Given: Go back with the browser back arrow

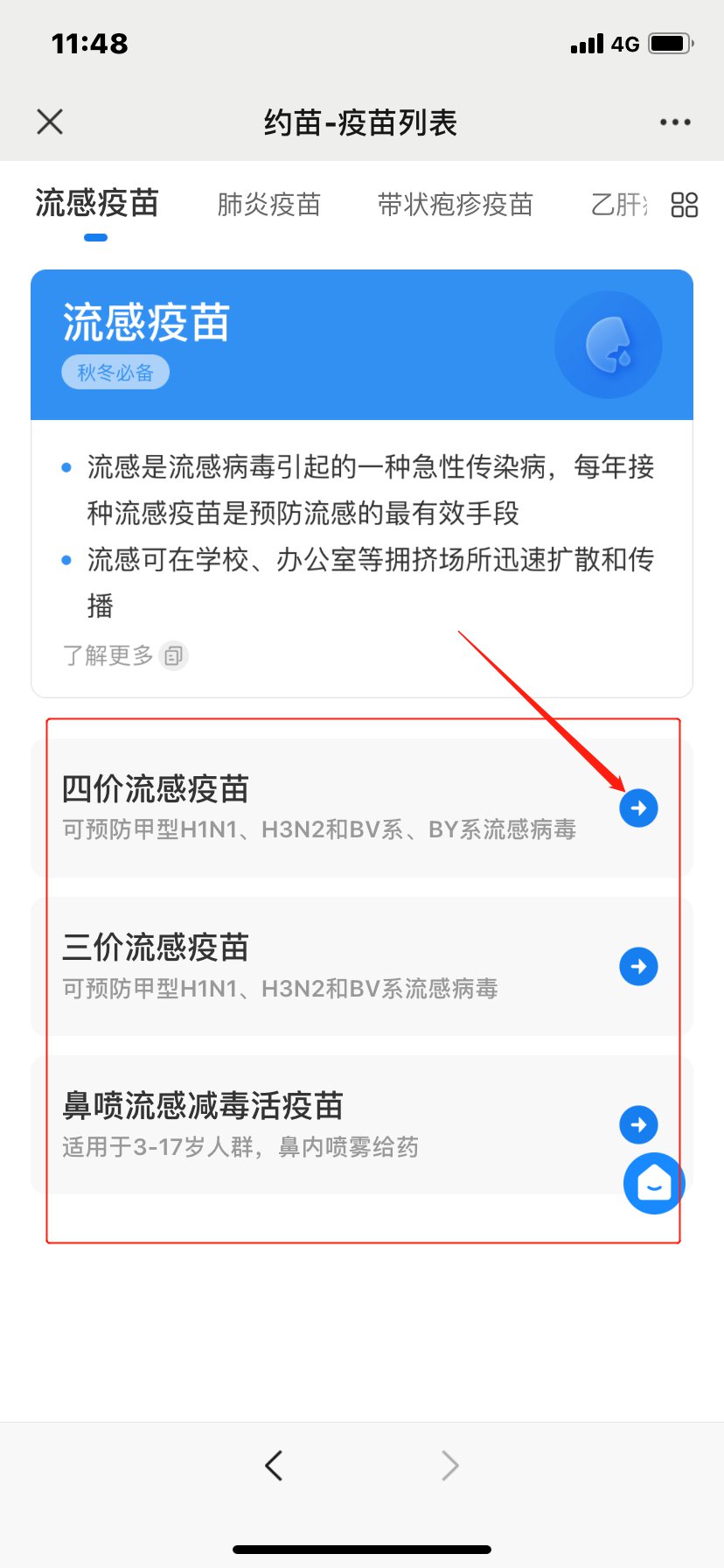Looking at the screenshot, I should [x=274, y=1465].
